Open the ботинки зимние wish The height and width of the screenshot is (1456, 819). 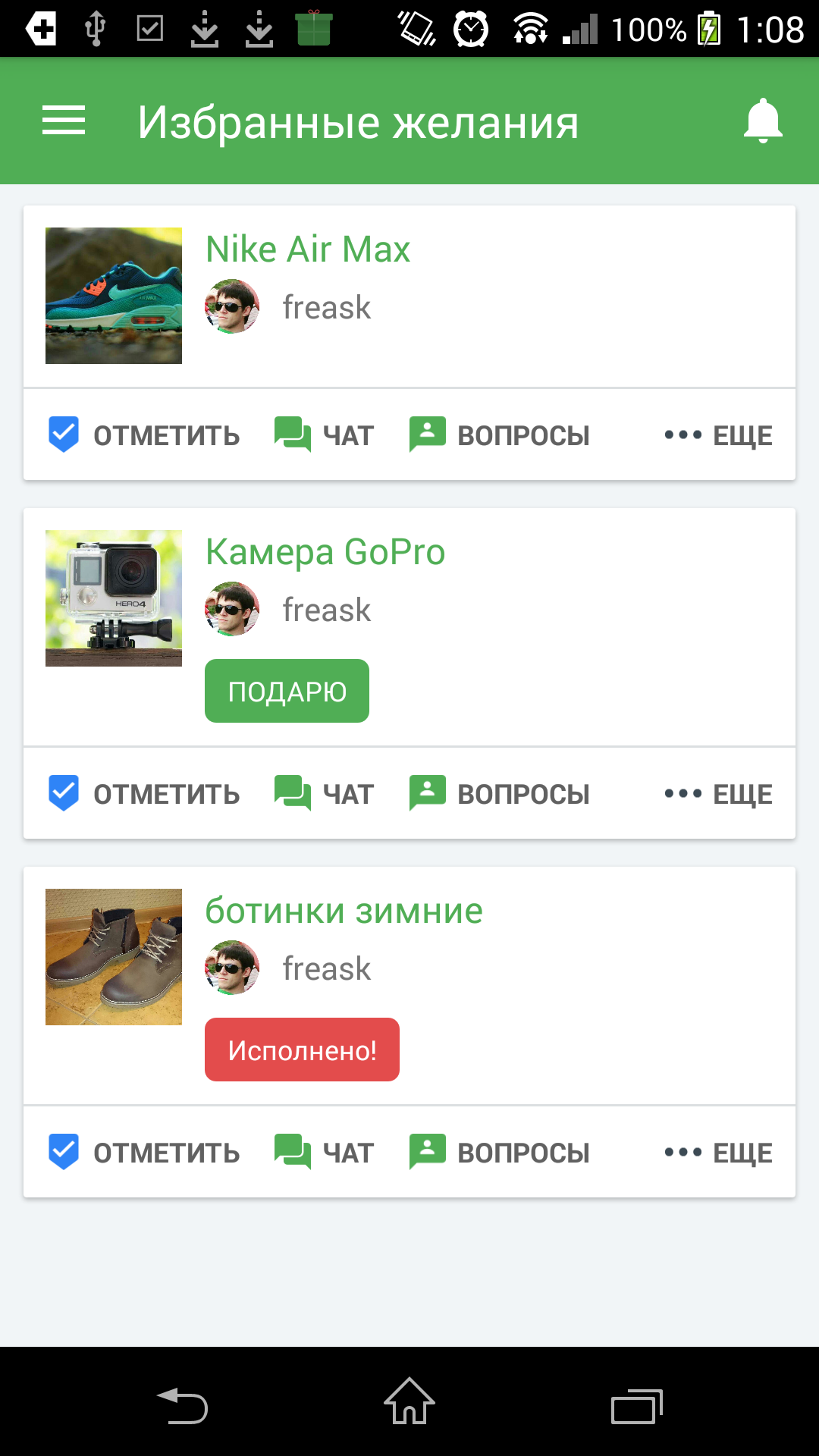pyautogui.click(x=344, y=911)
